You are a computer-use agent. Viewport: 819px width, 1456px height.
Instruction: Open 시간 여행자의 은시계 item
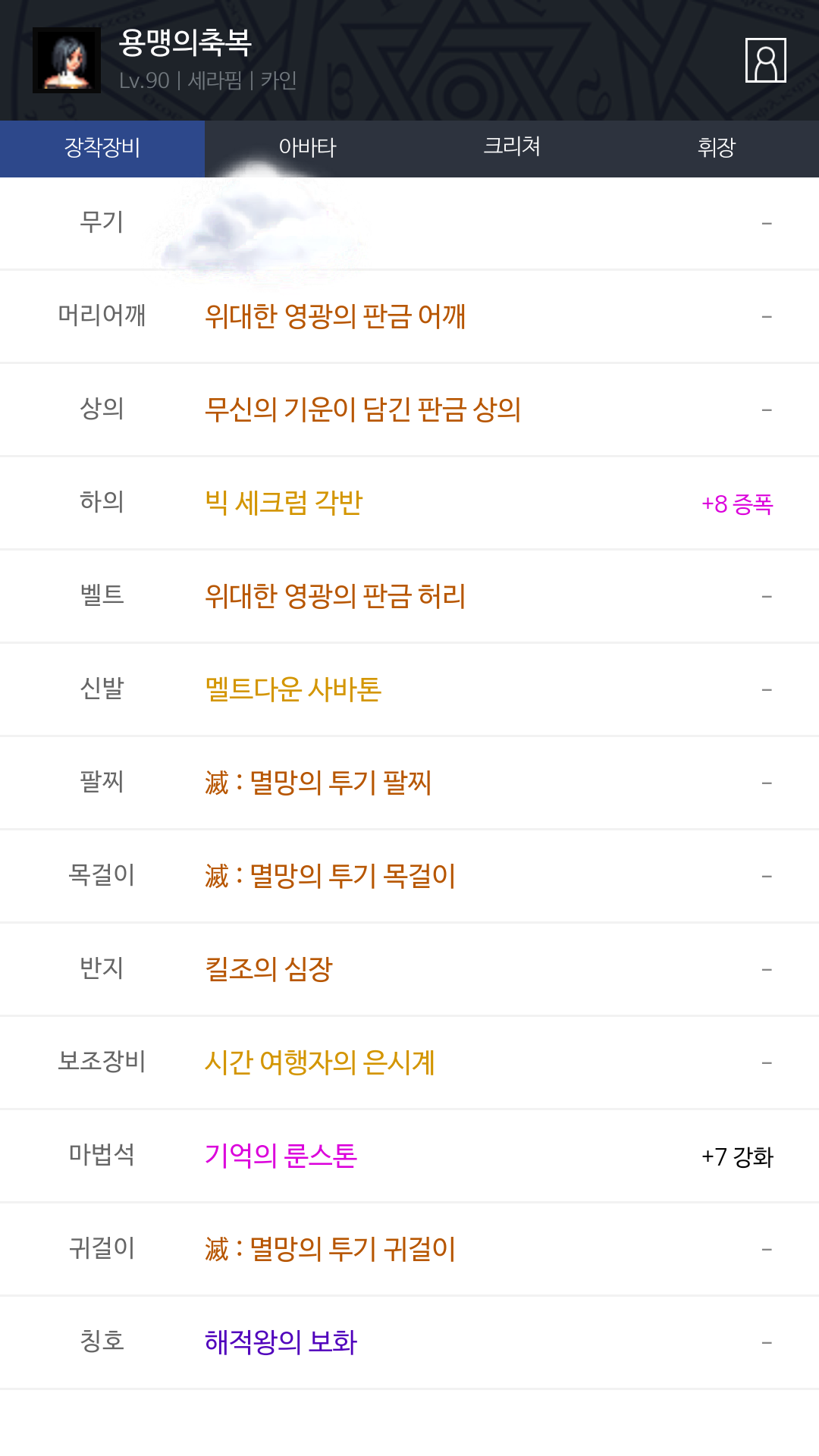click(x=319, y=1062)
